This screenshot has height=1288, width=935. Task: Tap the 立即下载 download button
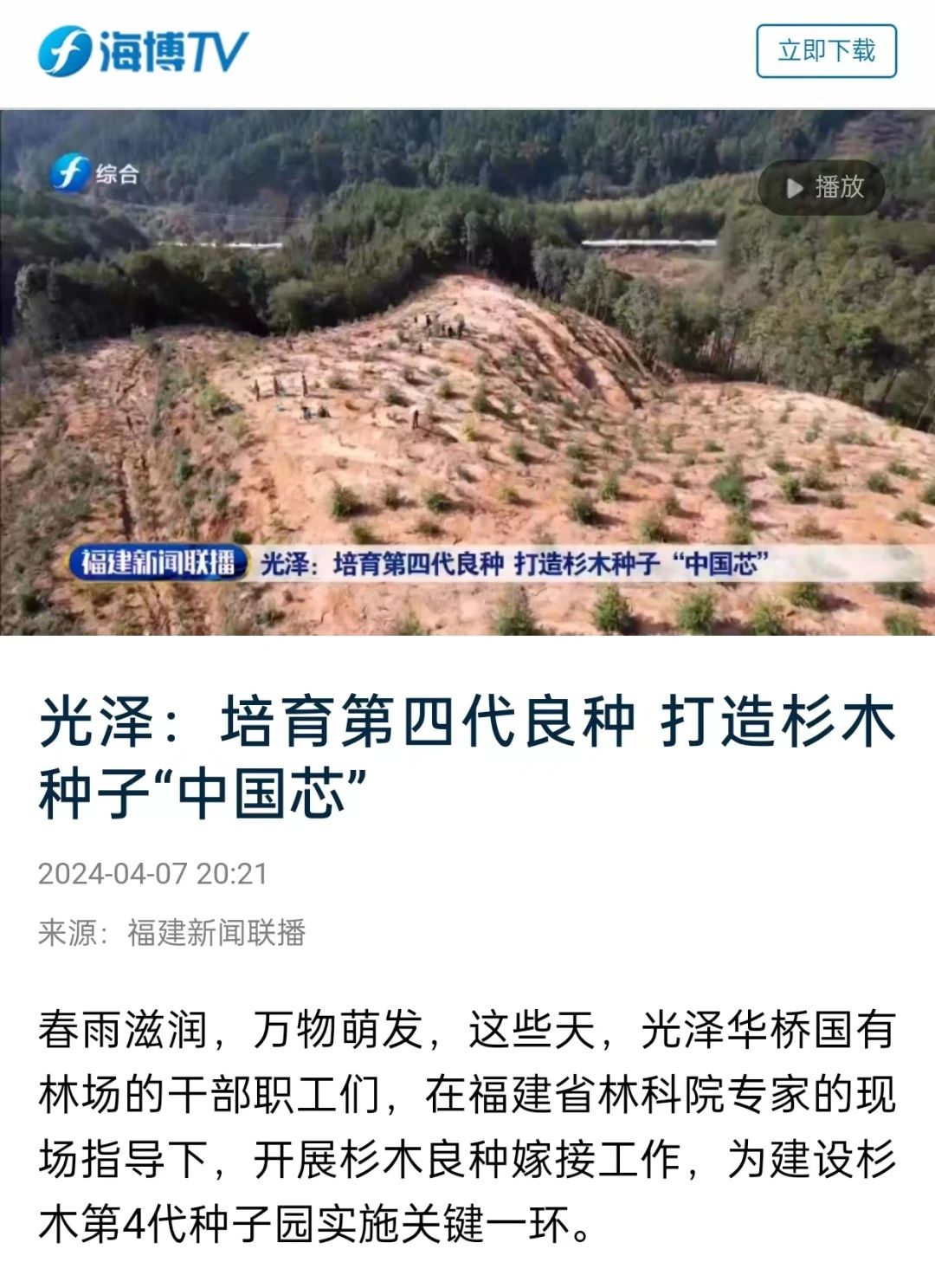pos(826,51)
